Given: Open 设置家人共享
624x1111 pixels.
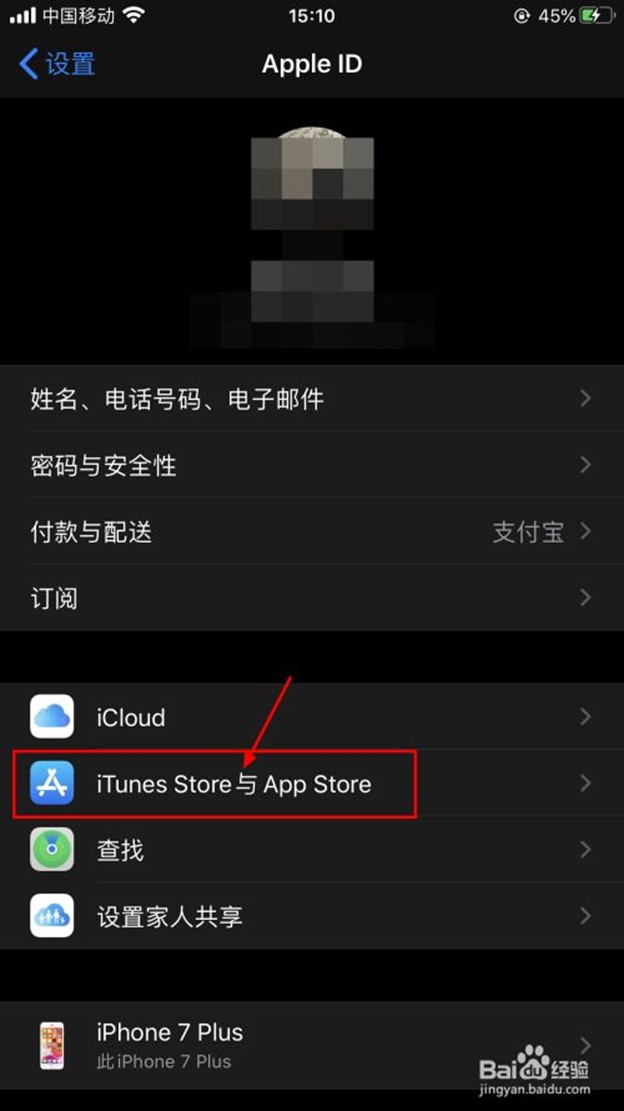Looking at the screenshot, I should coord(310,916).
